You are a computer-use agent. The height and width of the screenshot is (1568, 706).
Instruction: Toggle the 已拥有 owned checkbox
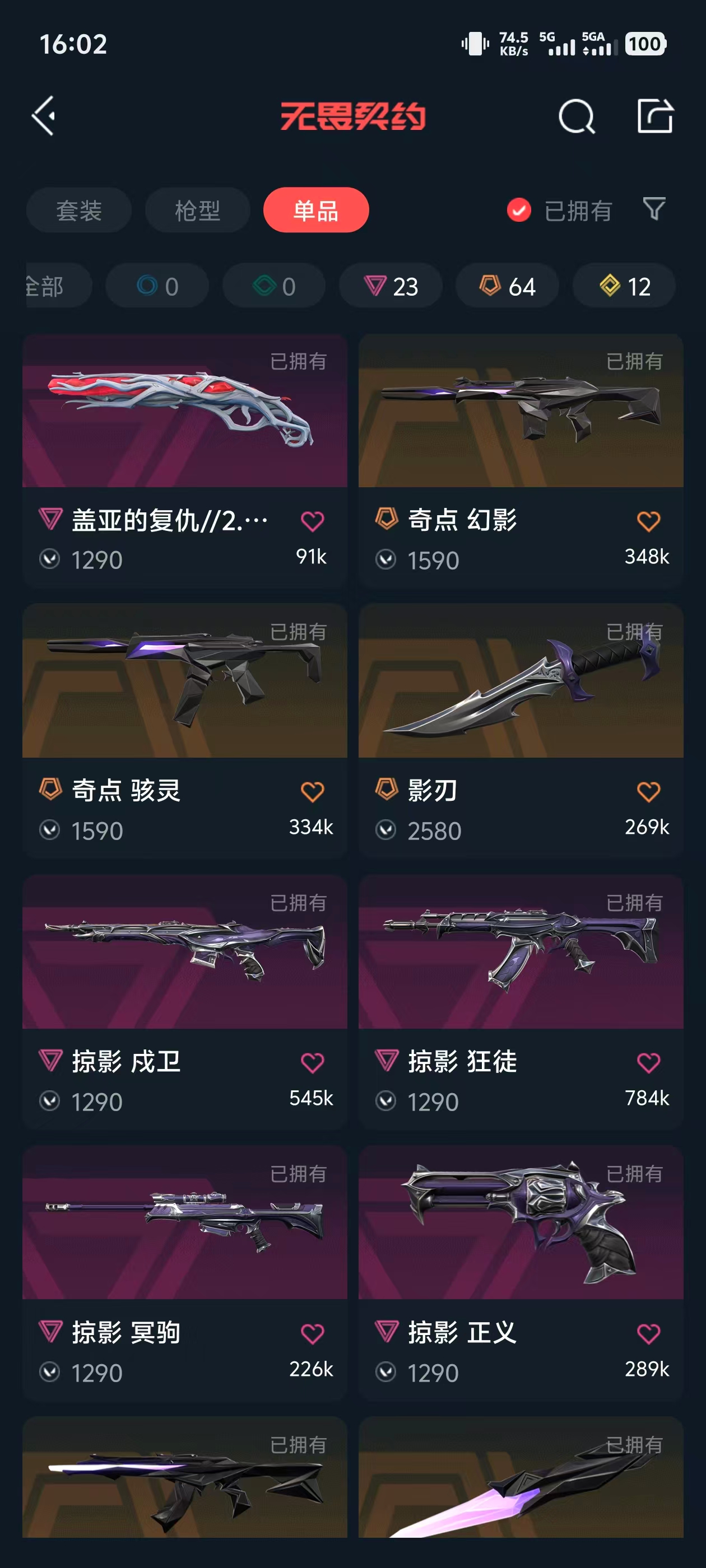coord(519,211)
